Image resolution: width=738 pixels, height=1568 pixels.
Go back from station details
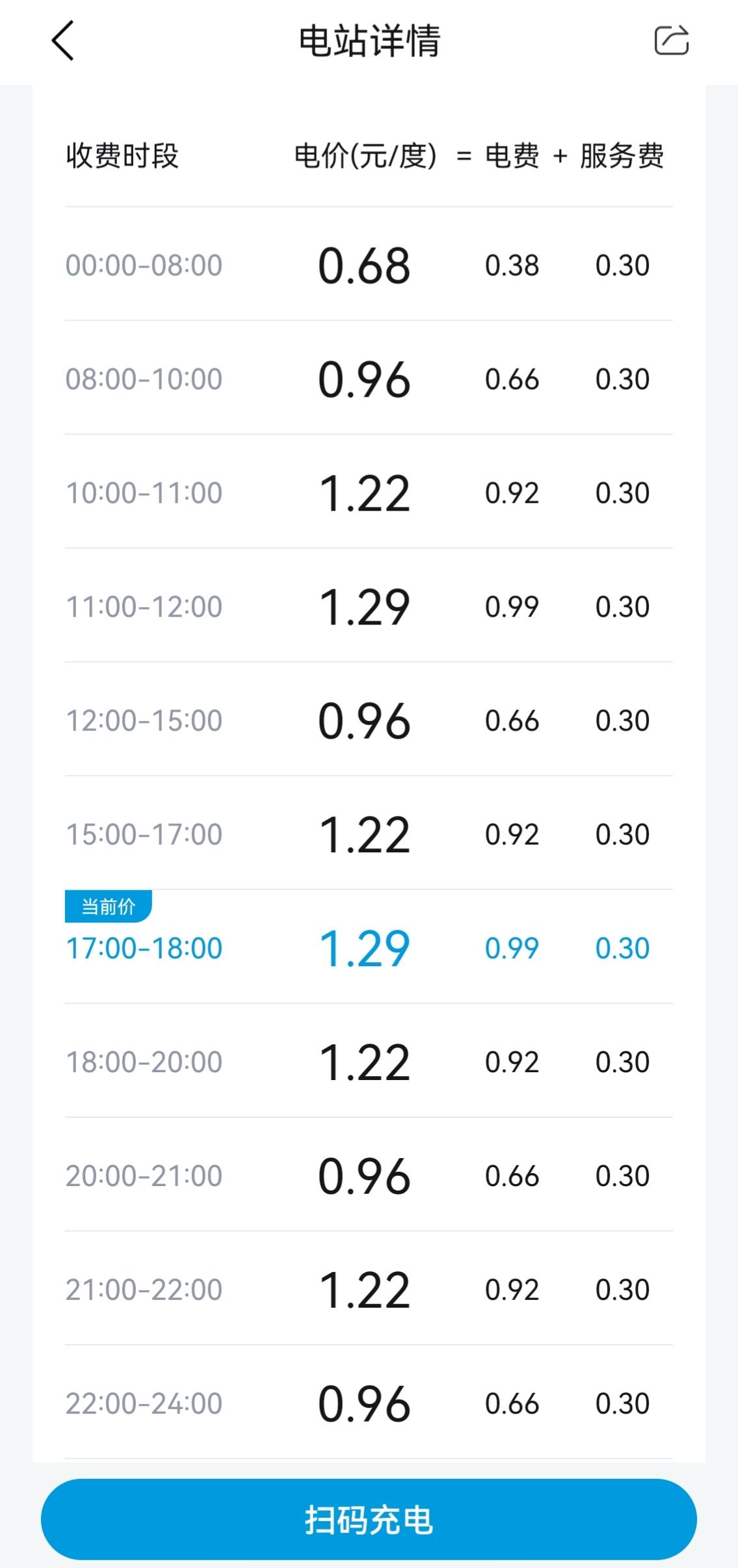point(62,40)
